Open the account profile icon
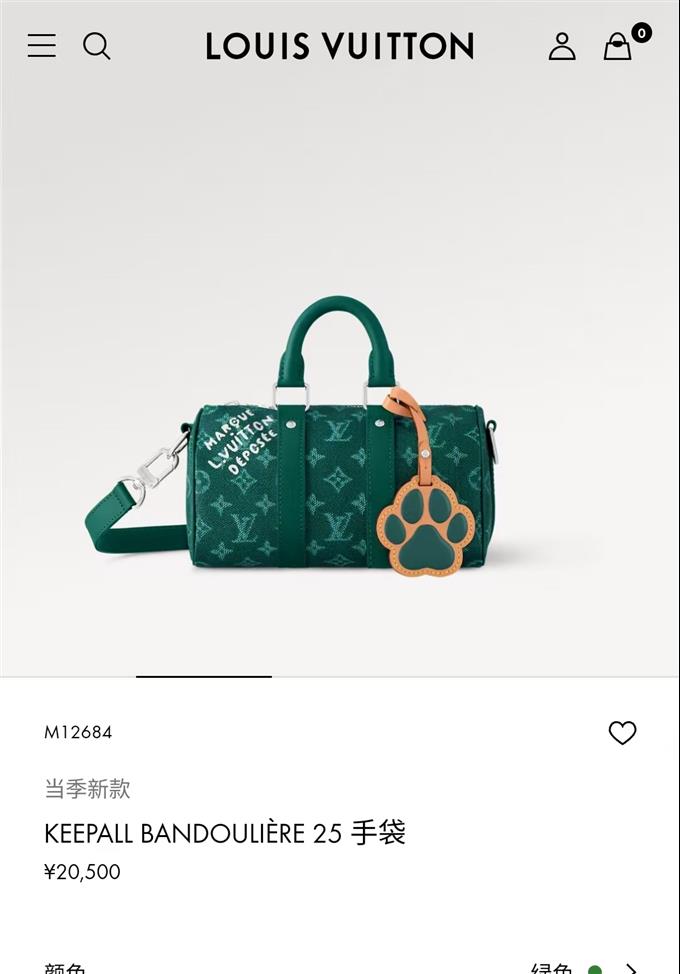680x974 pixels. coord(562,46)
